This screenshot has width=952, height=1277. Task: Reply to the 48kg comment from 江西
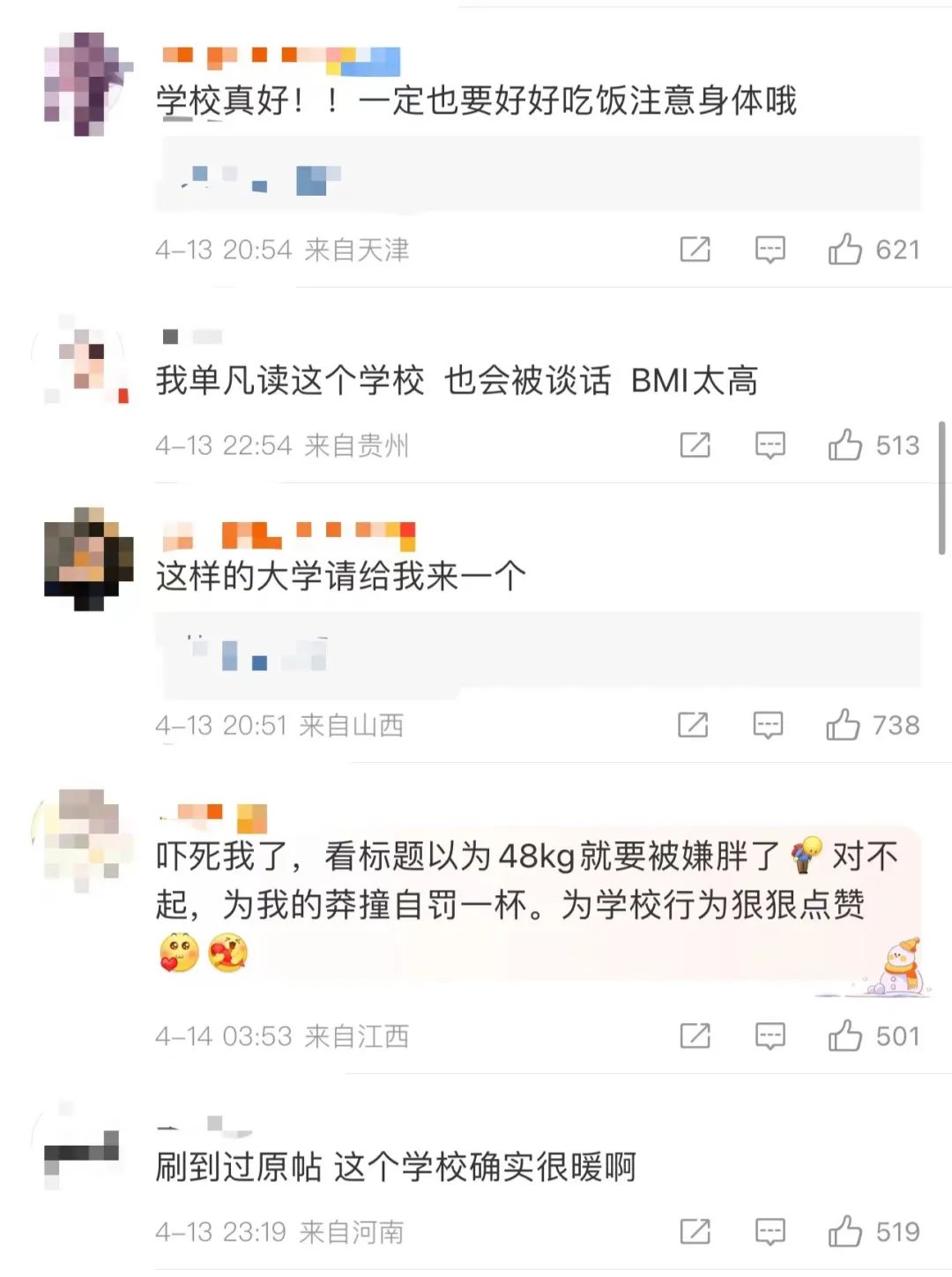(x=770, y=1035)
